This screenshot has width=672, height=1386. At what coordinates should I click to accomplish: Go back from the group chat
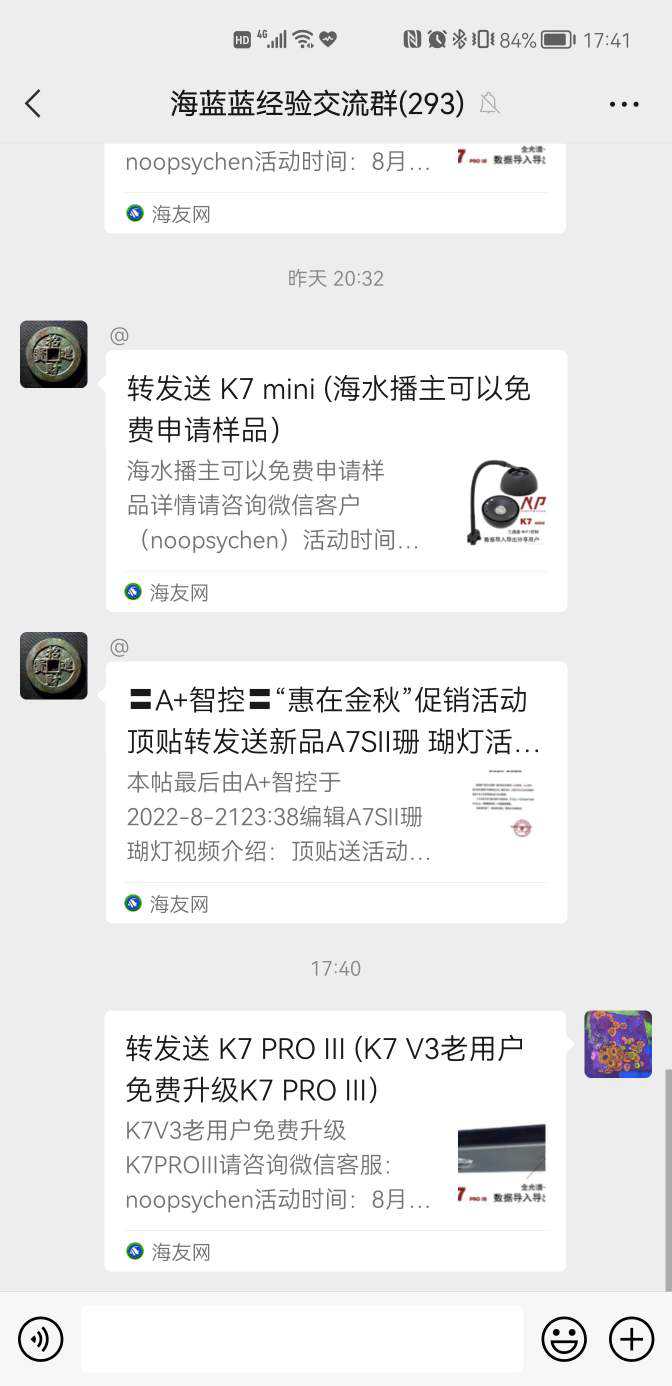click(33, 103)
